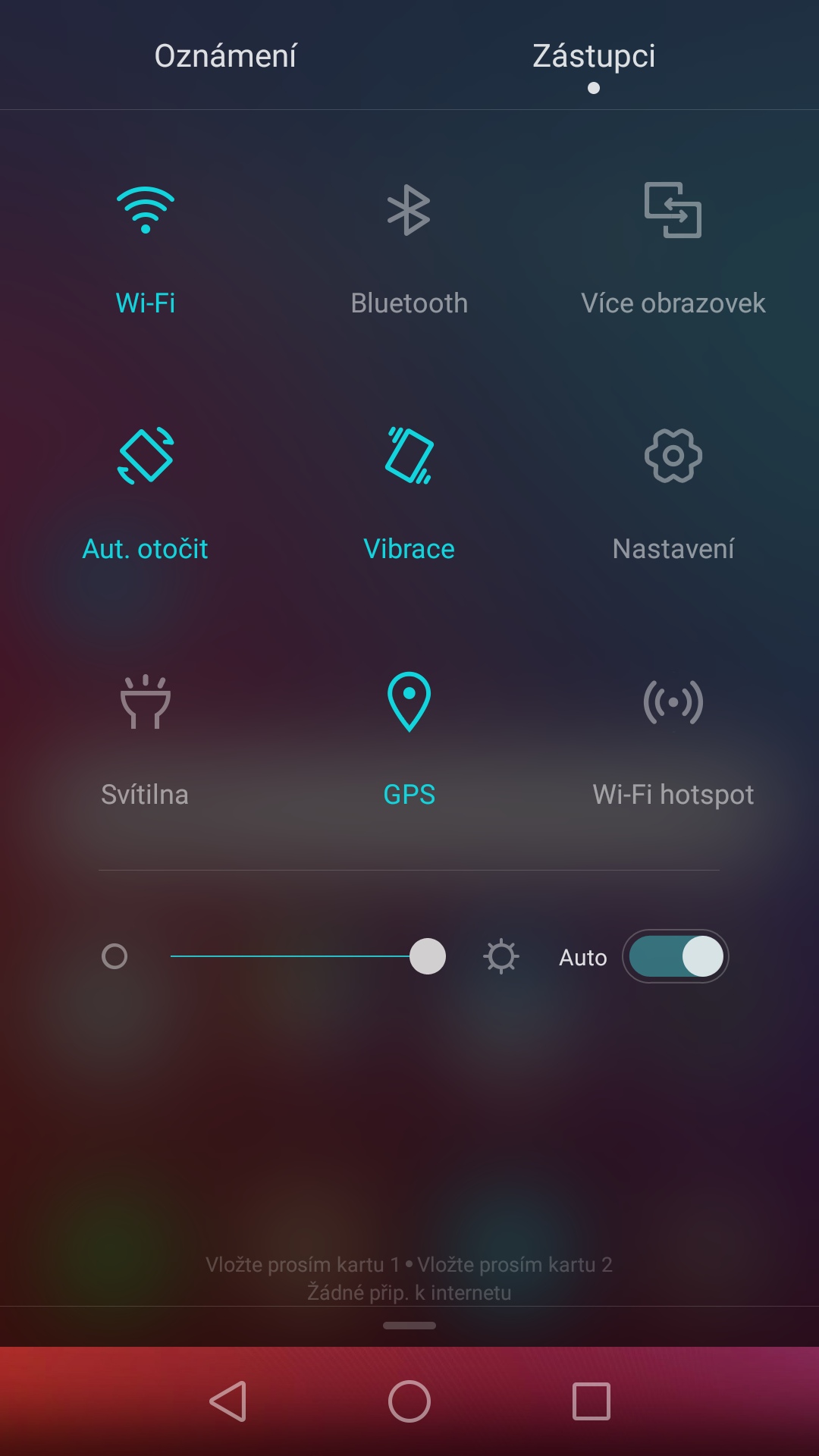Turn off Wi-Fi
The width and height of the screenshot is (819, 1456).
(x=145, y=250)
